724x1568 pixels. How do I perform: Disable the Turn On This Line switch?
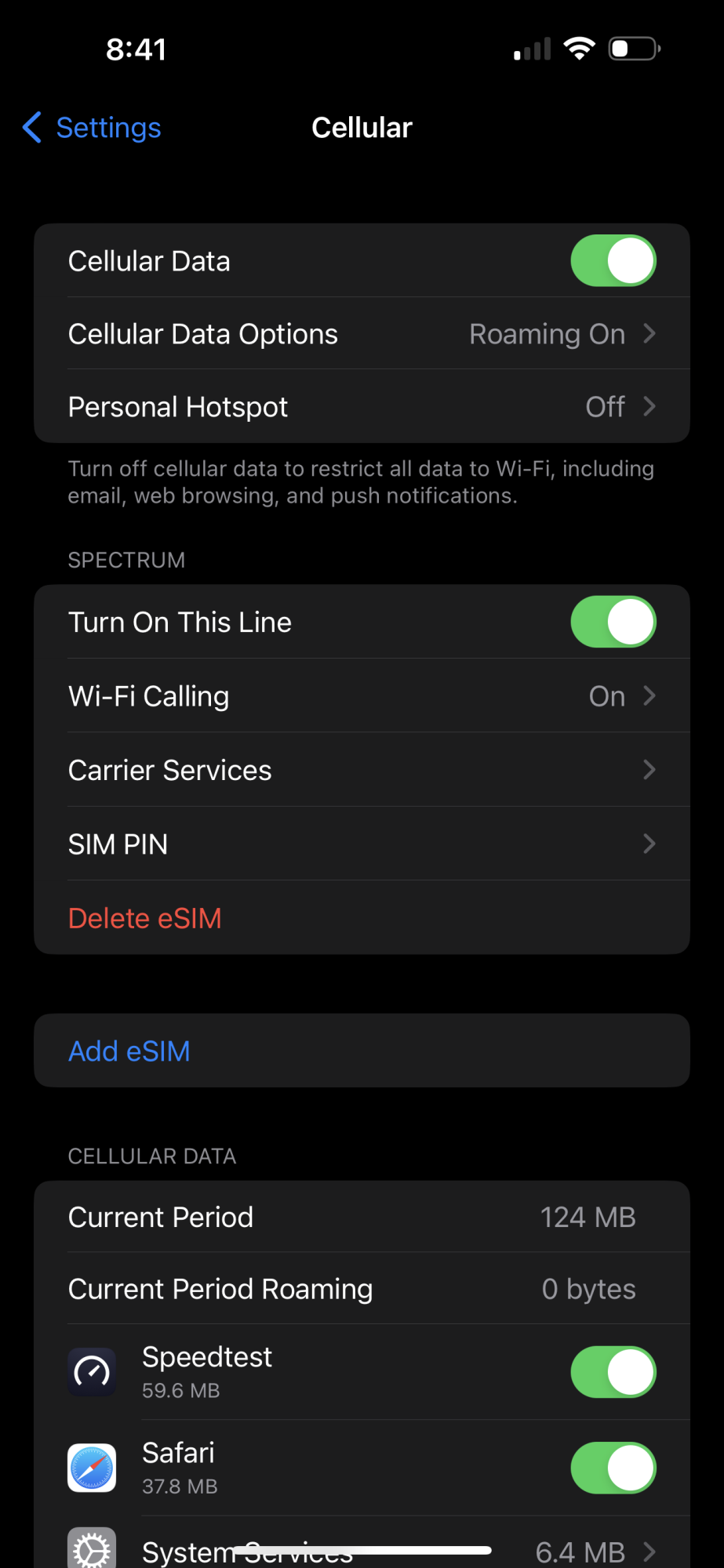(x=613, y=622)
